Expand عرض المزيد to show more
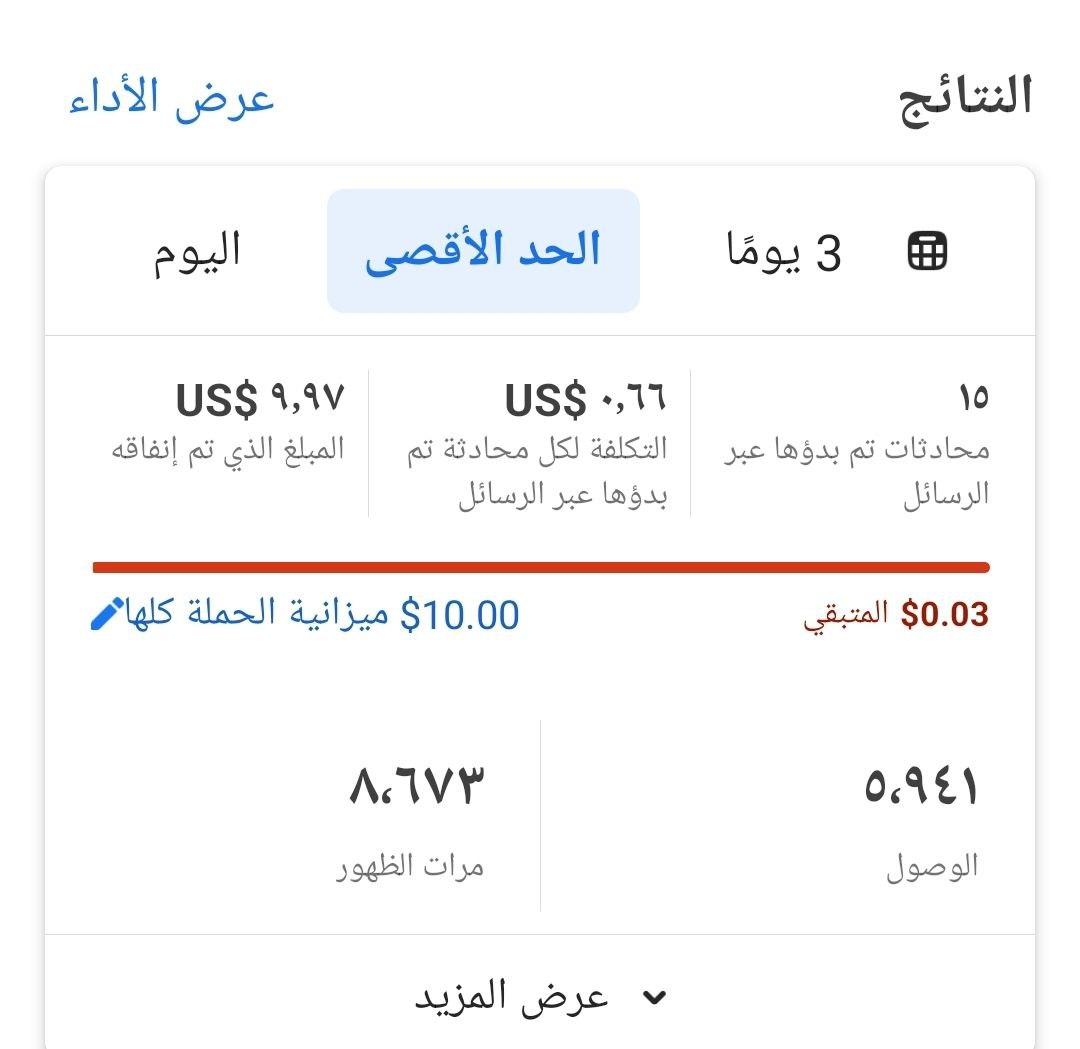 [540, 996]
